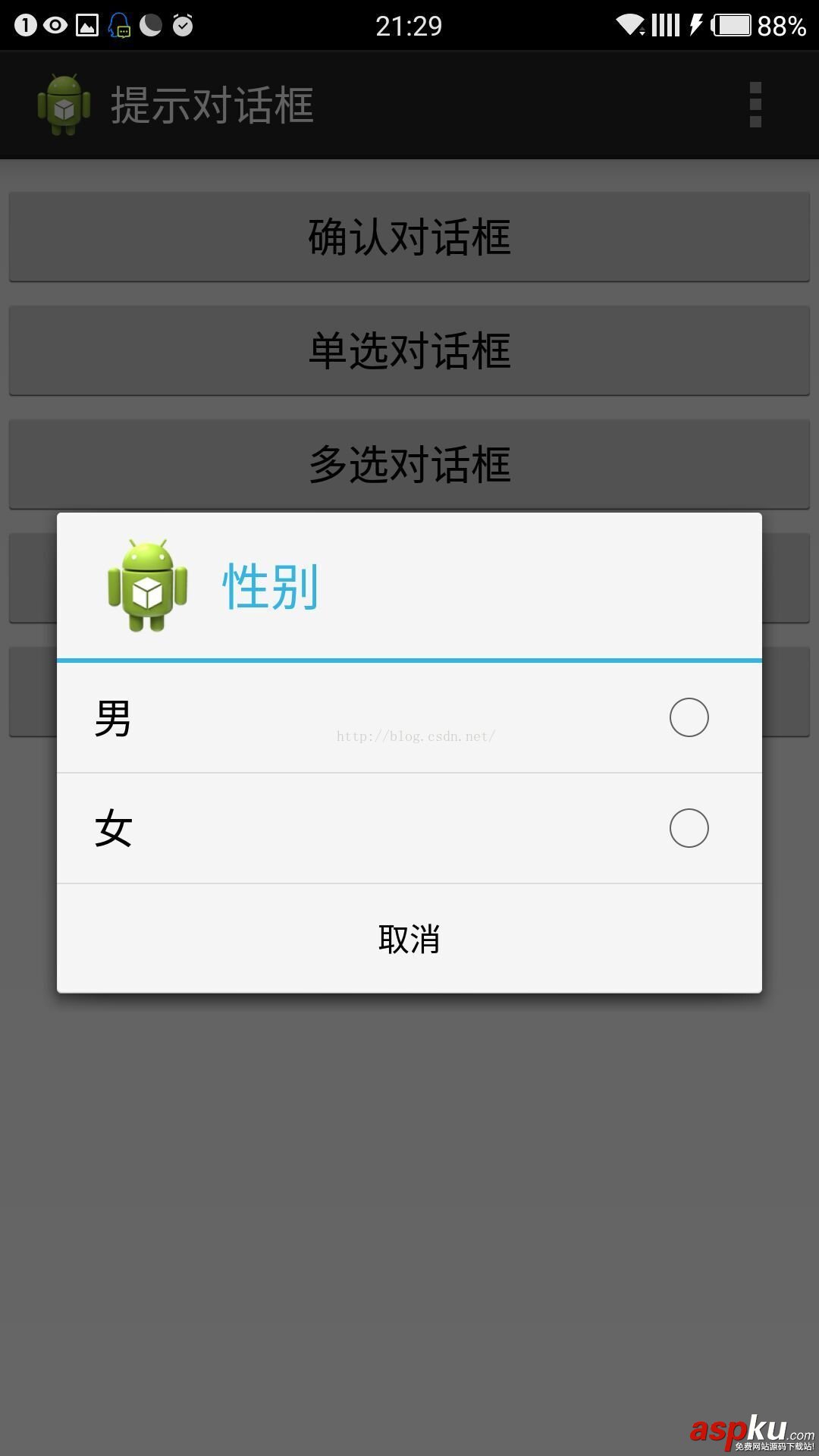819x1456 pixels.
Task: Tap 取消 to dismiss the dialog
Action: point(409,940)
